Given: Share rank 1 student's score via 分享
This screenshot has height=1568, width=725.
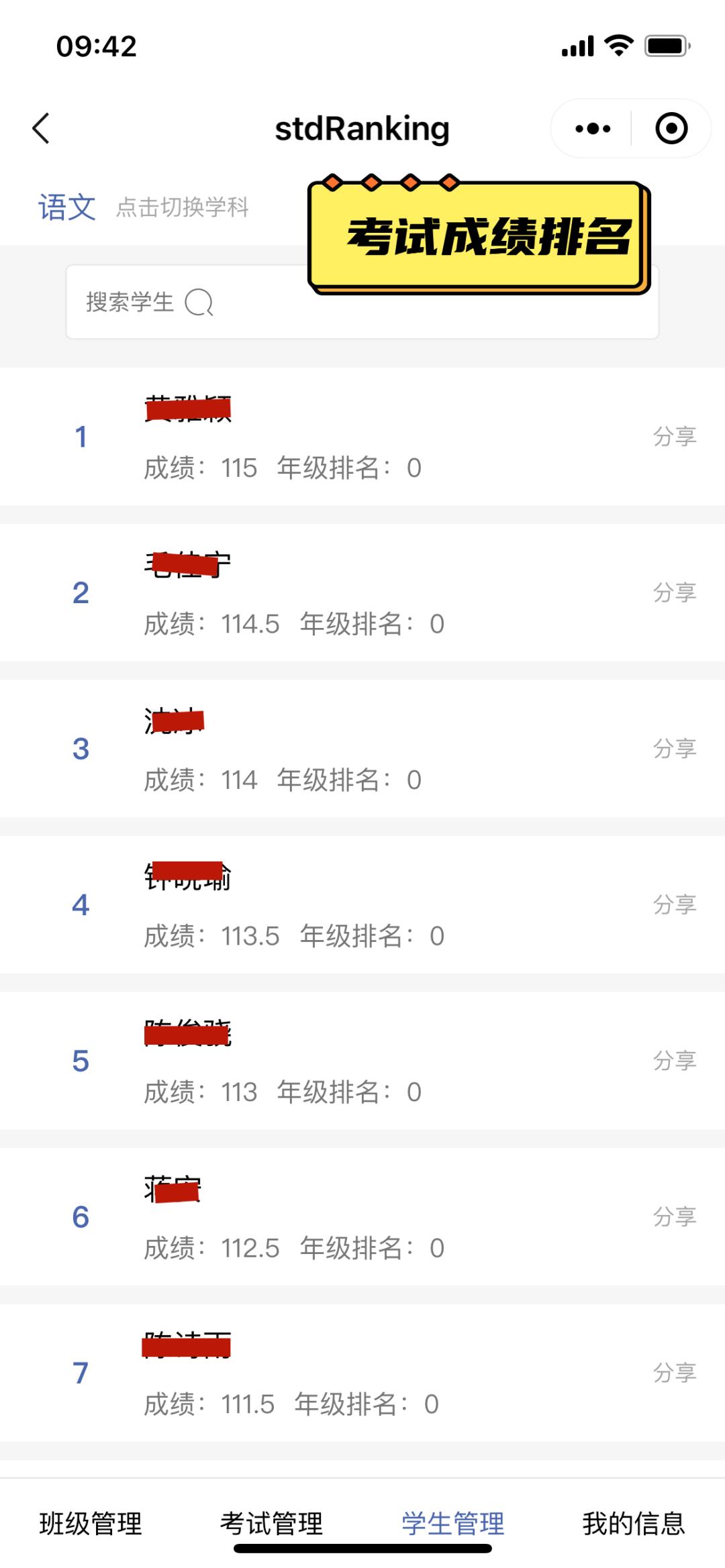Looking at the screenshot, I should (675, 437).
